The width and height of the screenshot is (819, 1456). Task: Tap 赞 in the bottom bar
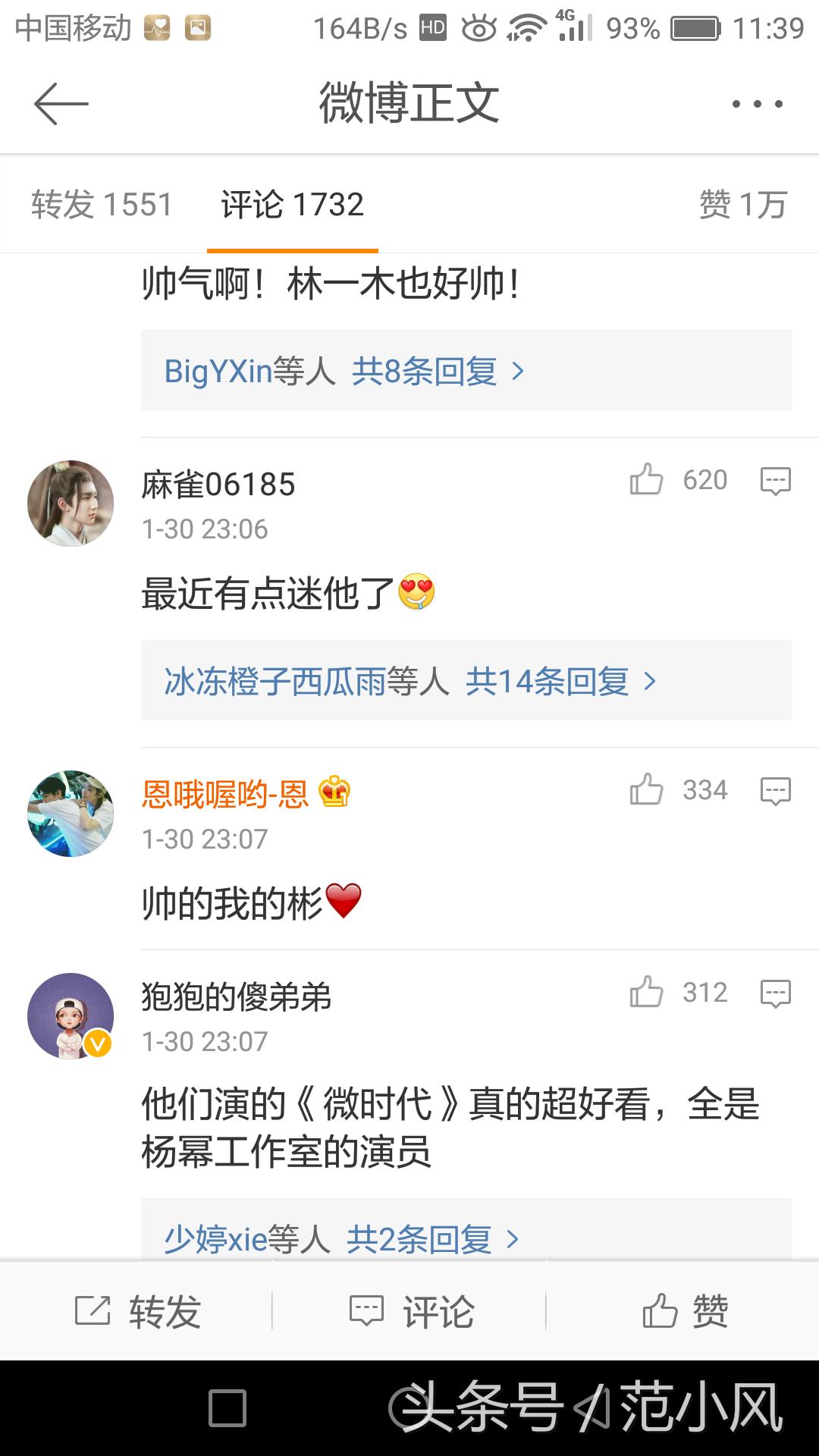pos(684,1311)
